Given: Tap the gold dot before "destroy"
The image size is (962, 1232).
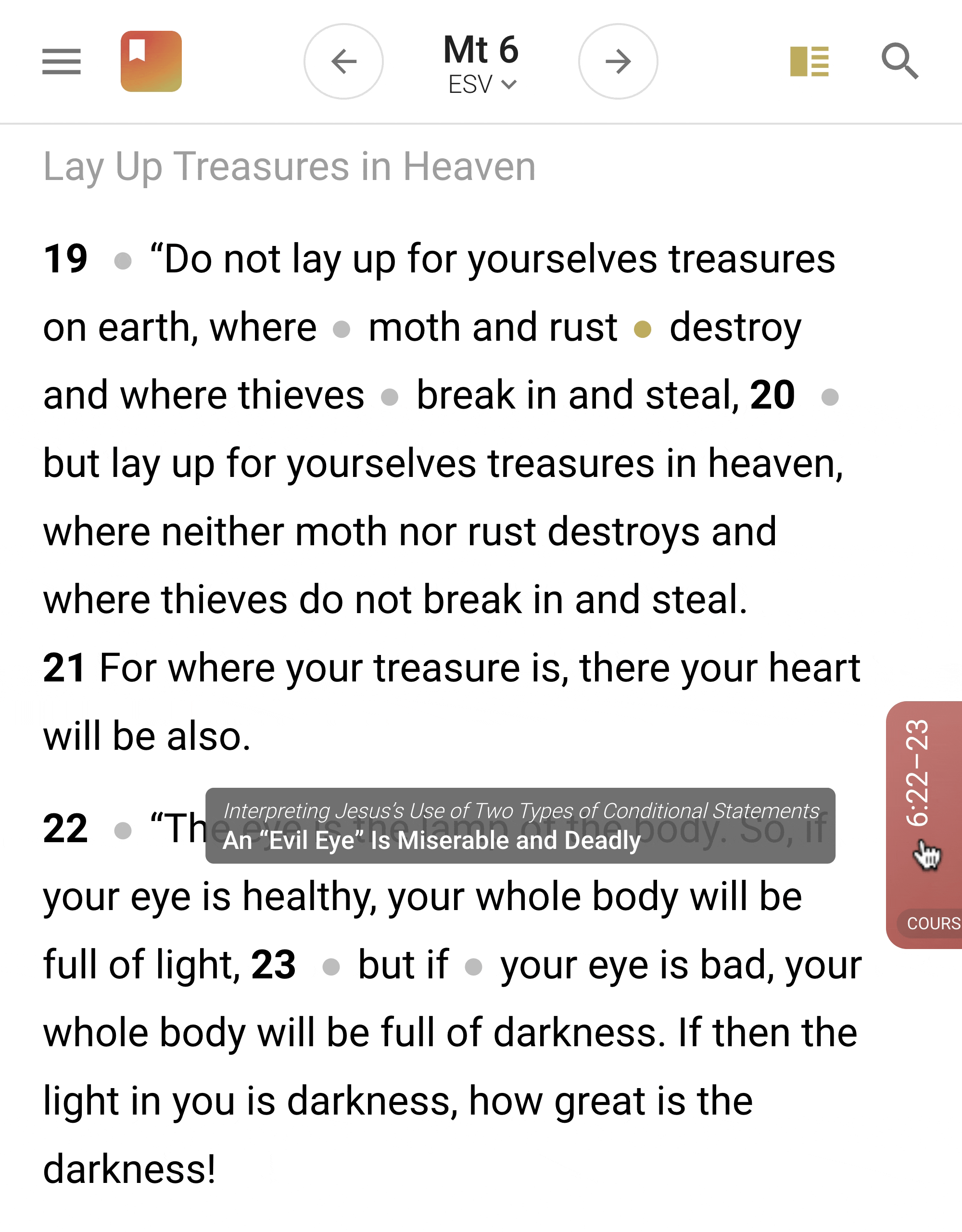Looking at the screenshot, I should coord(643,329).
